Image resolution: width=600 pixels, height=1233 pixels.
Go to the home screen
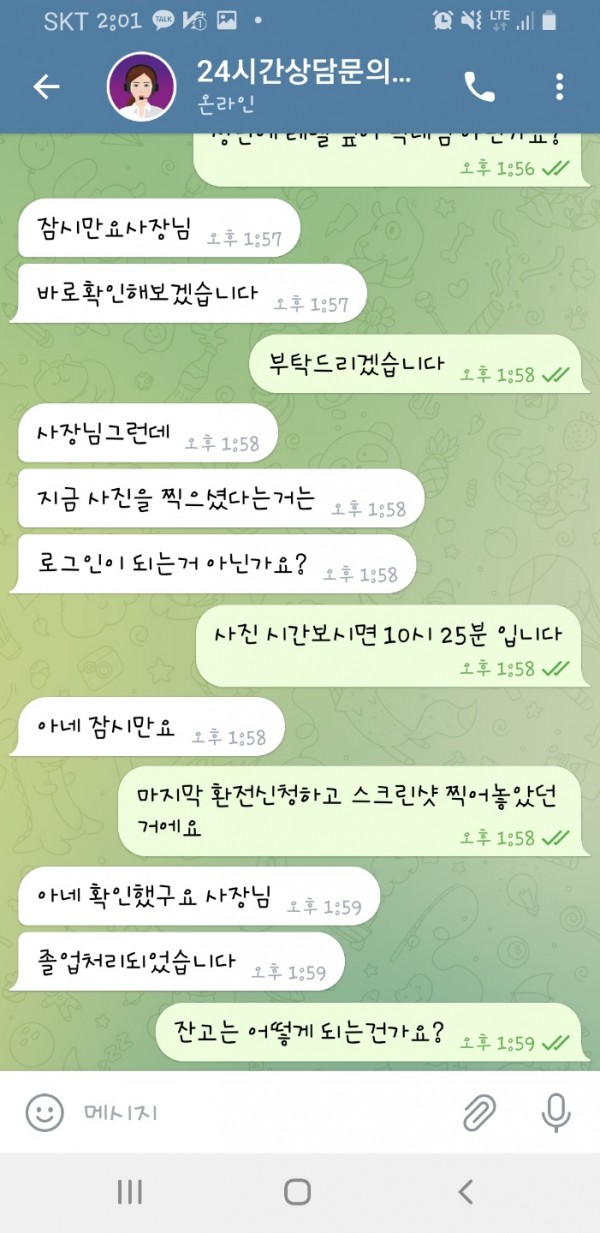297,1191
